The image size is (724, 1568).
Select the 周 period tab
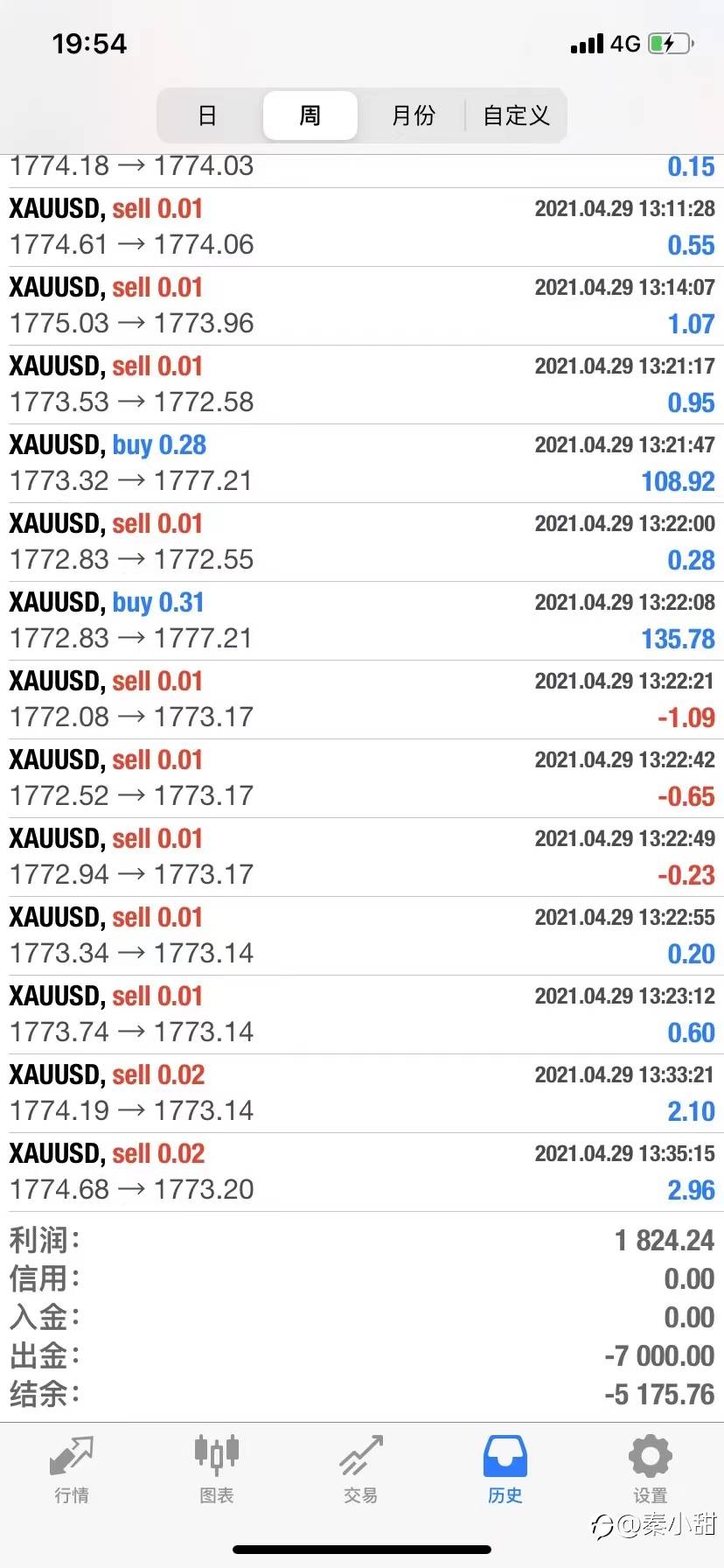310,115
